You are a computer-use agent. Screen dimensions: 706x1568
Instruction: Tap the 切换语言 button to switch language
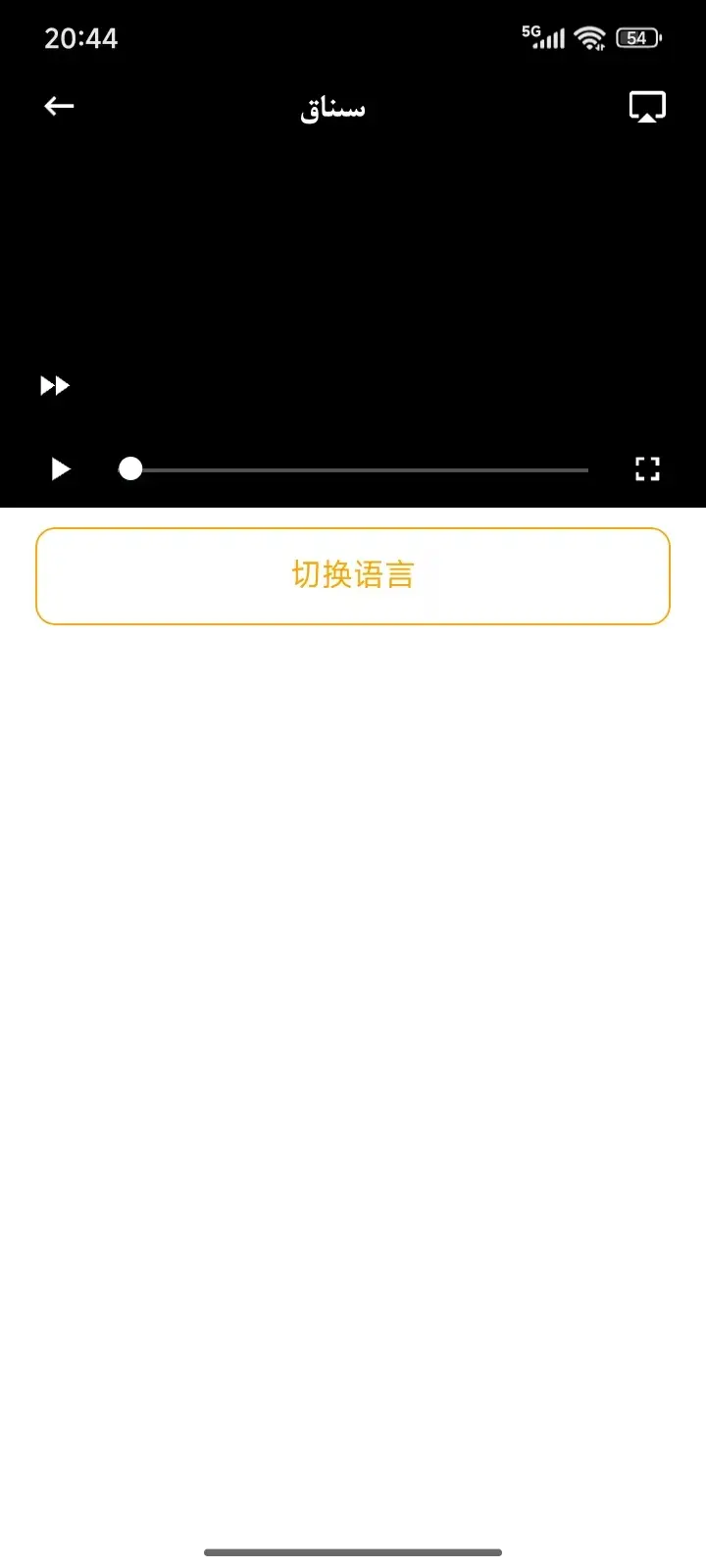[x=353, y=575]
